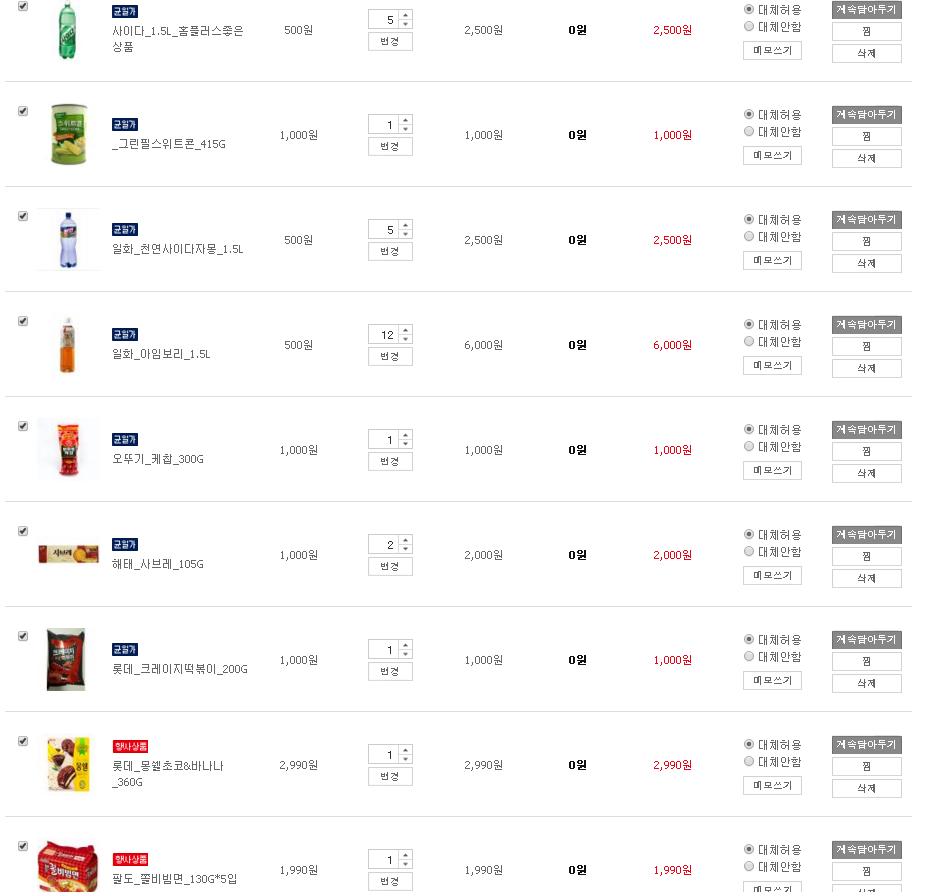
Task: Apply quantity with 변경 for 일화_아임보리_1.5L
Action: click(x=390, y=356)
